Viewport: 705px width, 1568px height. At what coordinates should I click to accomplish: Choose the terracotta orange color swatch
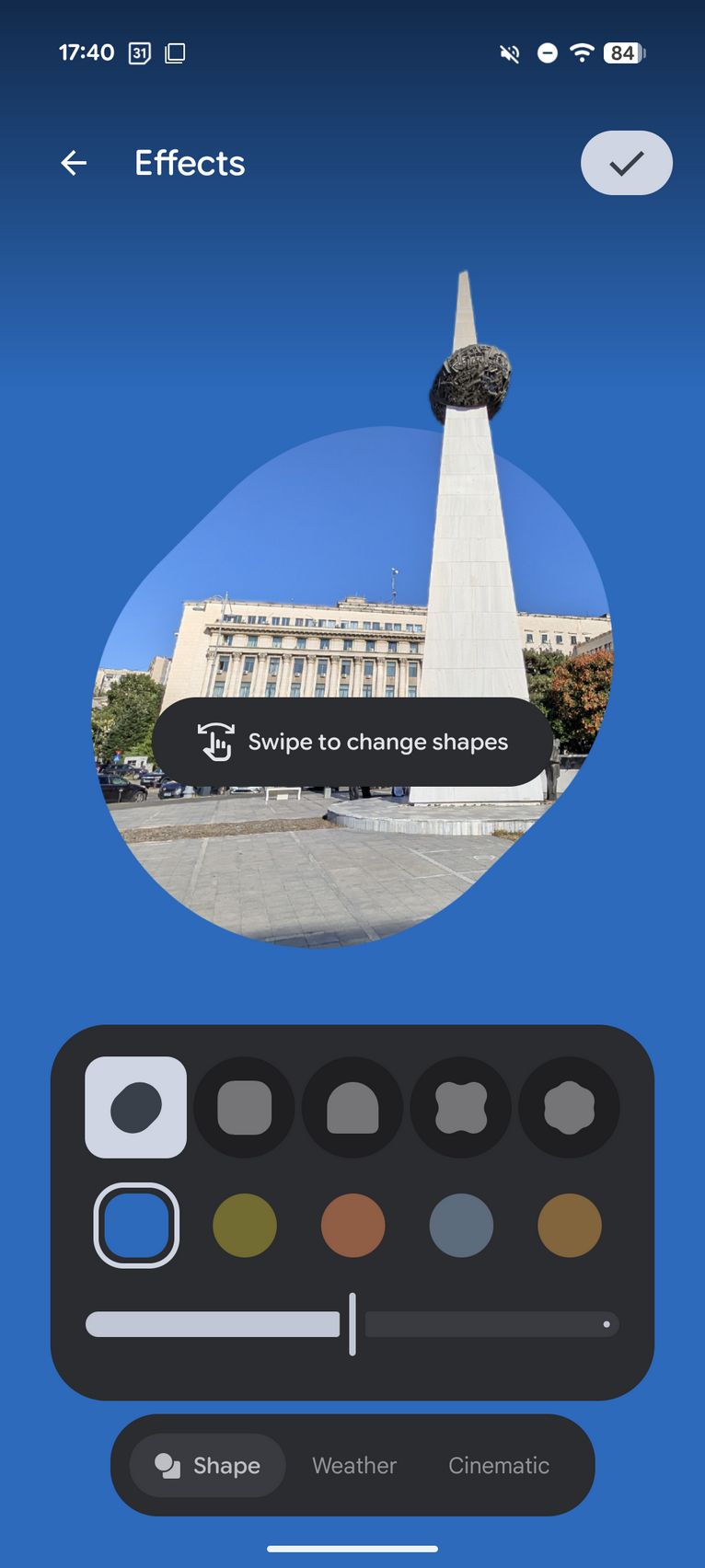[x=352, y=1226]
